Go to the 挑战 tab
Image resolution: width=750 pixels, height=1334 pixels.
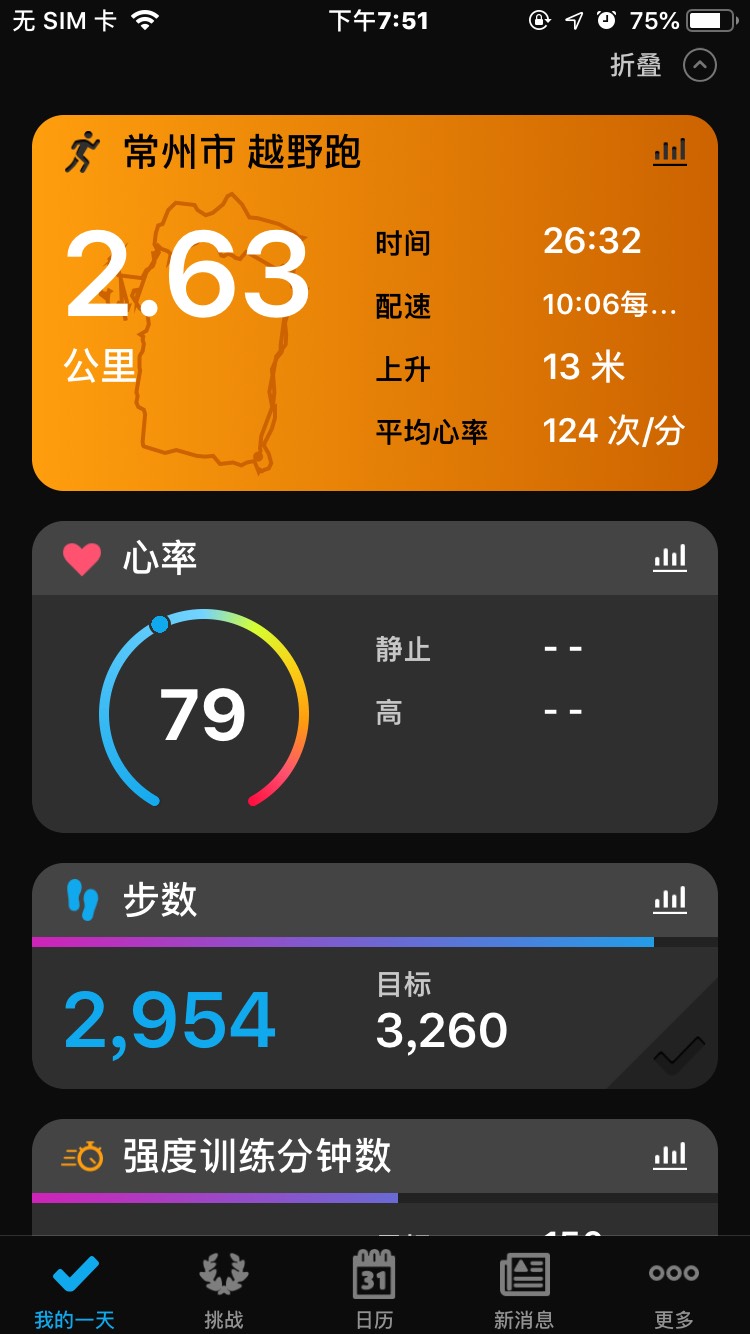[x=224, y=1290]
